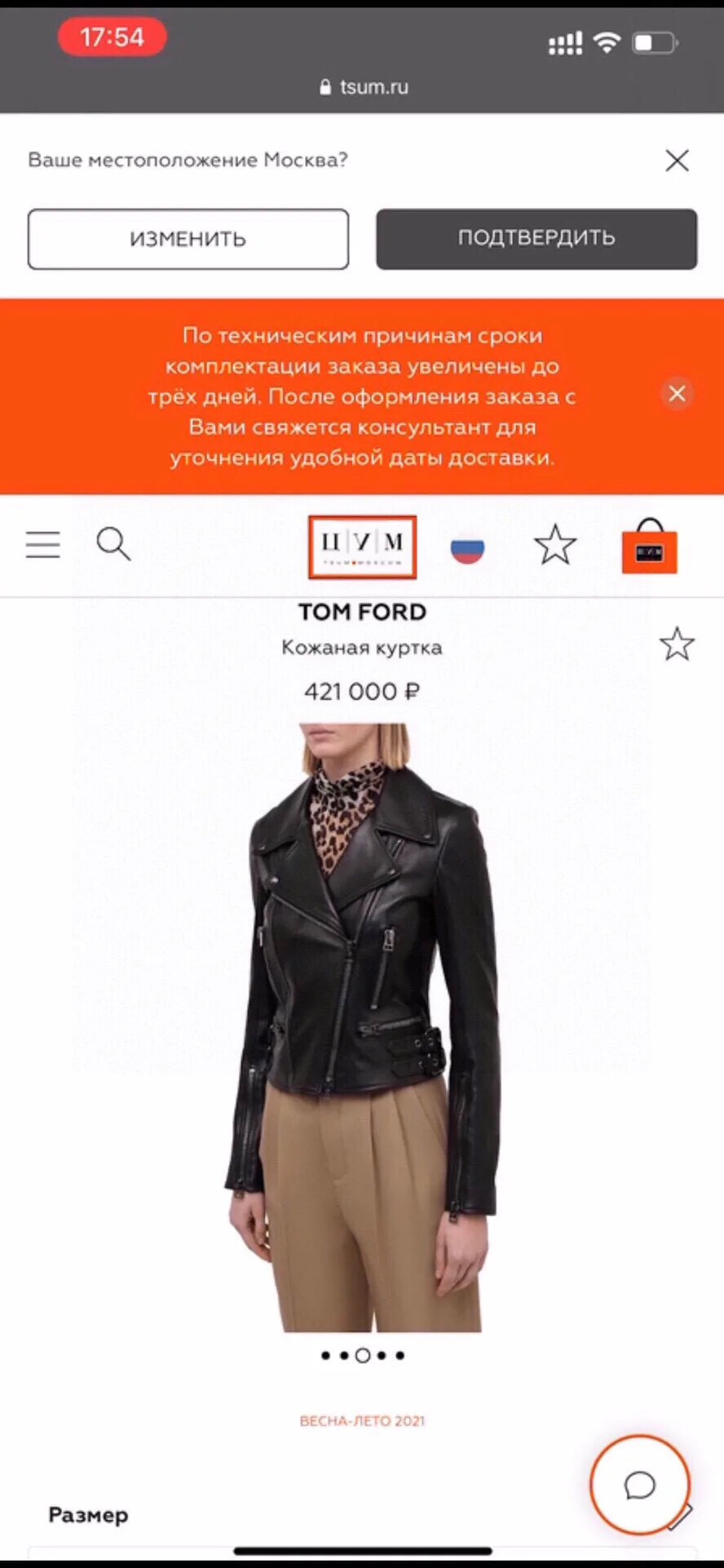Screen dimensions: 724x1568
Task: Close the orange delivery delay notice
Action: [677, 394]
